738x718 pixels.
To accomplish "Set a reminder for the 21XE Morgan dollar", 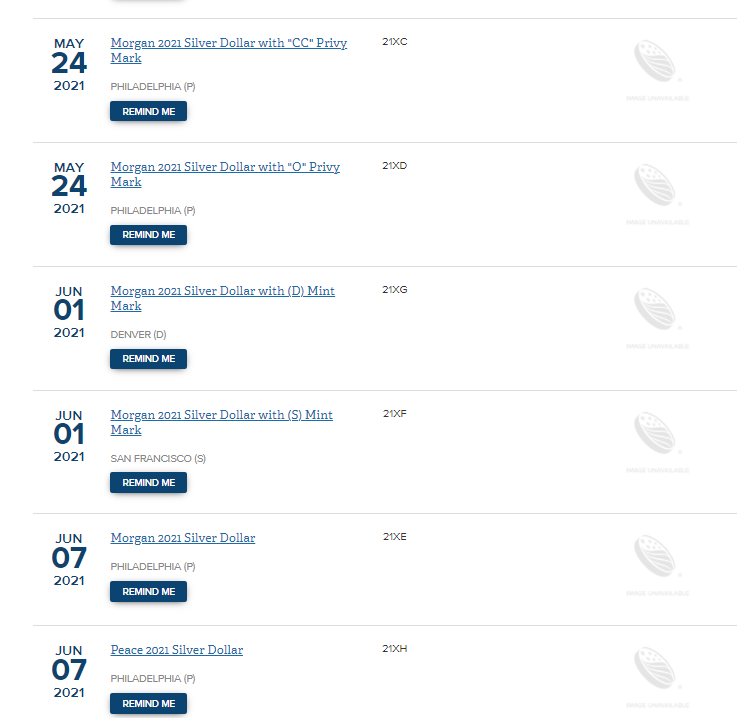I will click(x=148, y=592).
